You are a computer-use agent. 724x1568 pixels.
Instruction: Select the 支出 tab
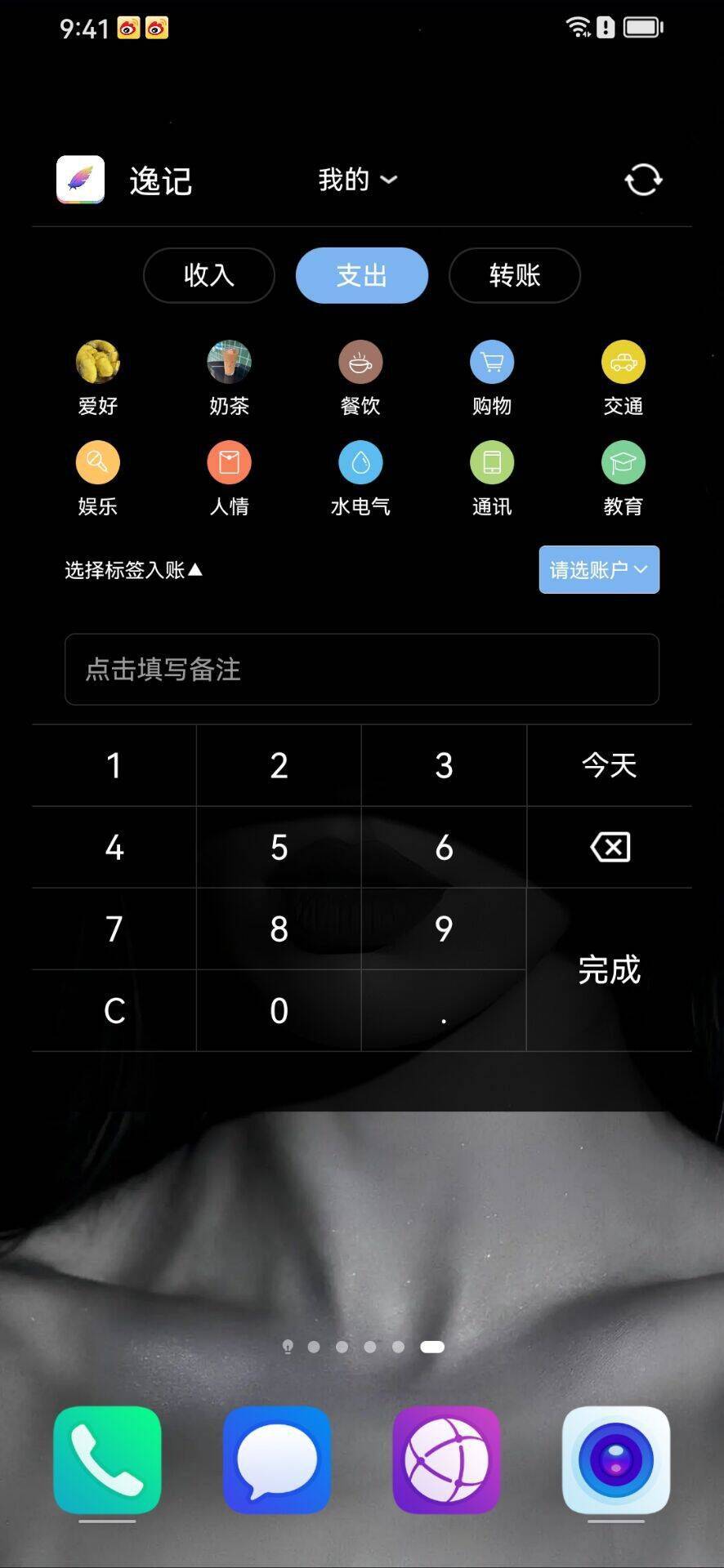pos(362,275)
